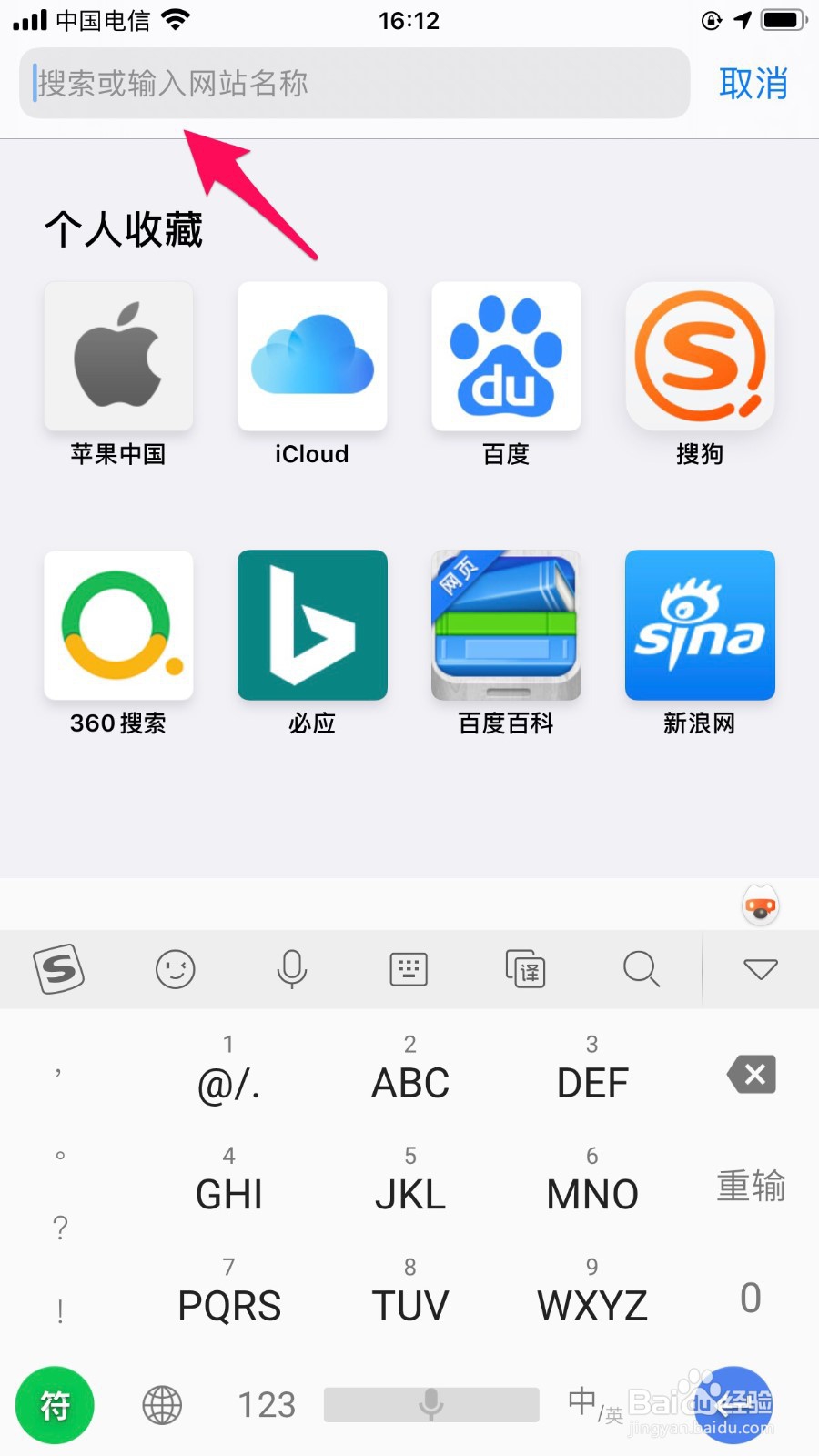Screen dimensions: 819x1456
Task: Switch to number input with the 123 key
Action: point(265,1404)
